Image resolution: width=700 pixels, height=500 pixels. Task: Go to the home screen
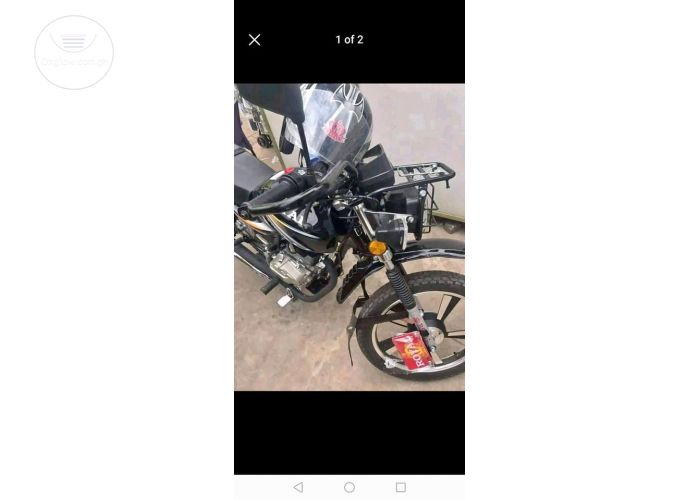pos(349,487)
